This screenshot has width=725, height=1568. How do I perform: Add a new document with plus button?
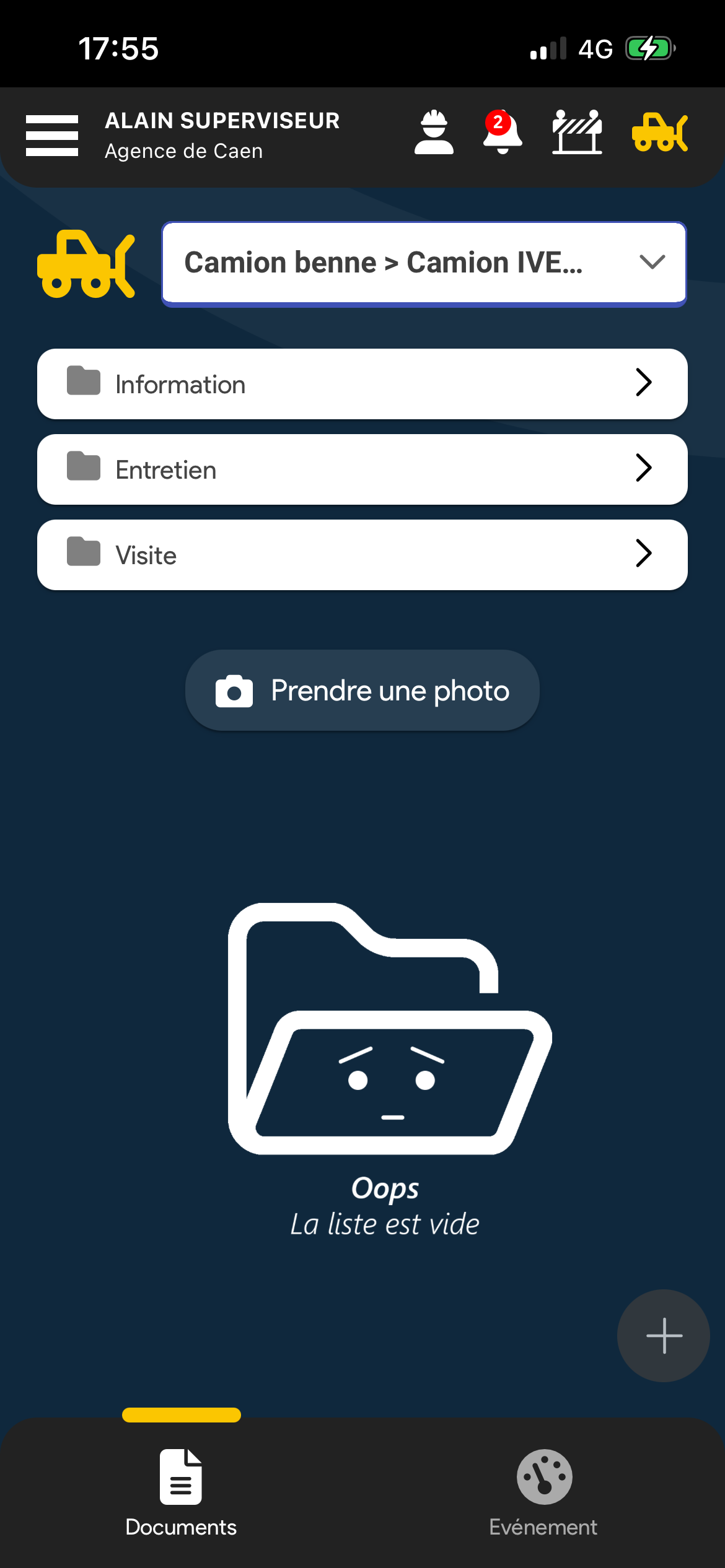click(x=664, y=1336)
